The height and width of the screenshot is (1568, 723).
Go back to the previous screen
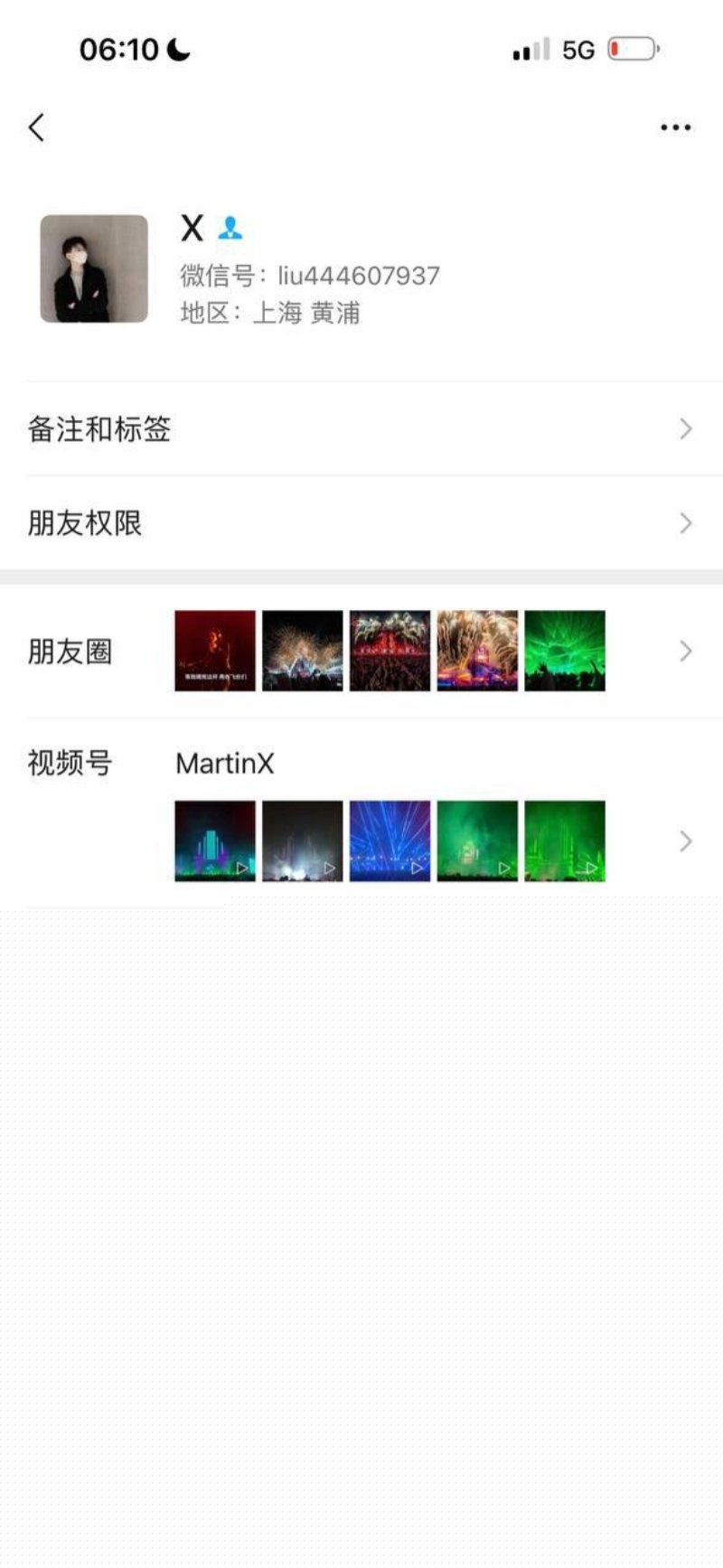click(36, 127)
